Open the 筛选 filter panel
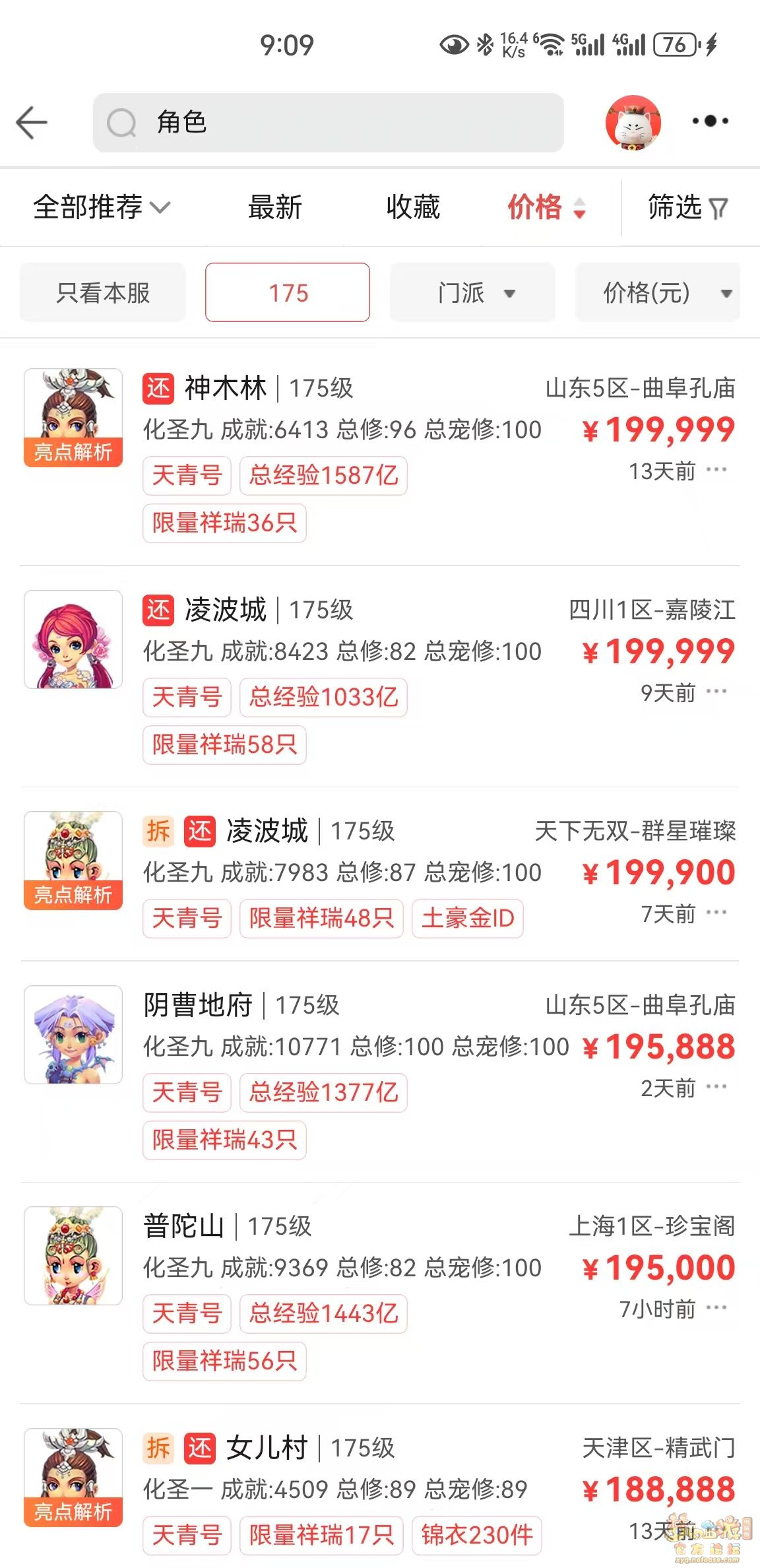This screenshot has width=760, height=1568. (x=687, y=207)
